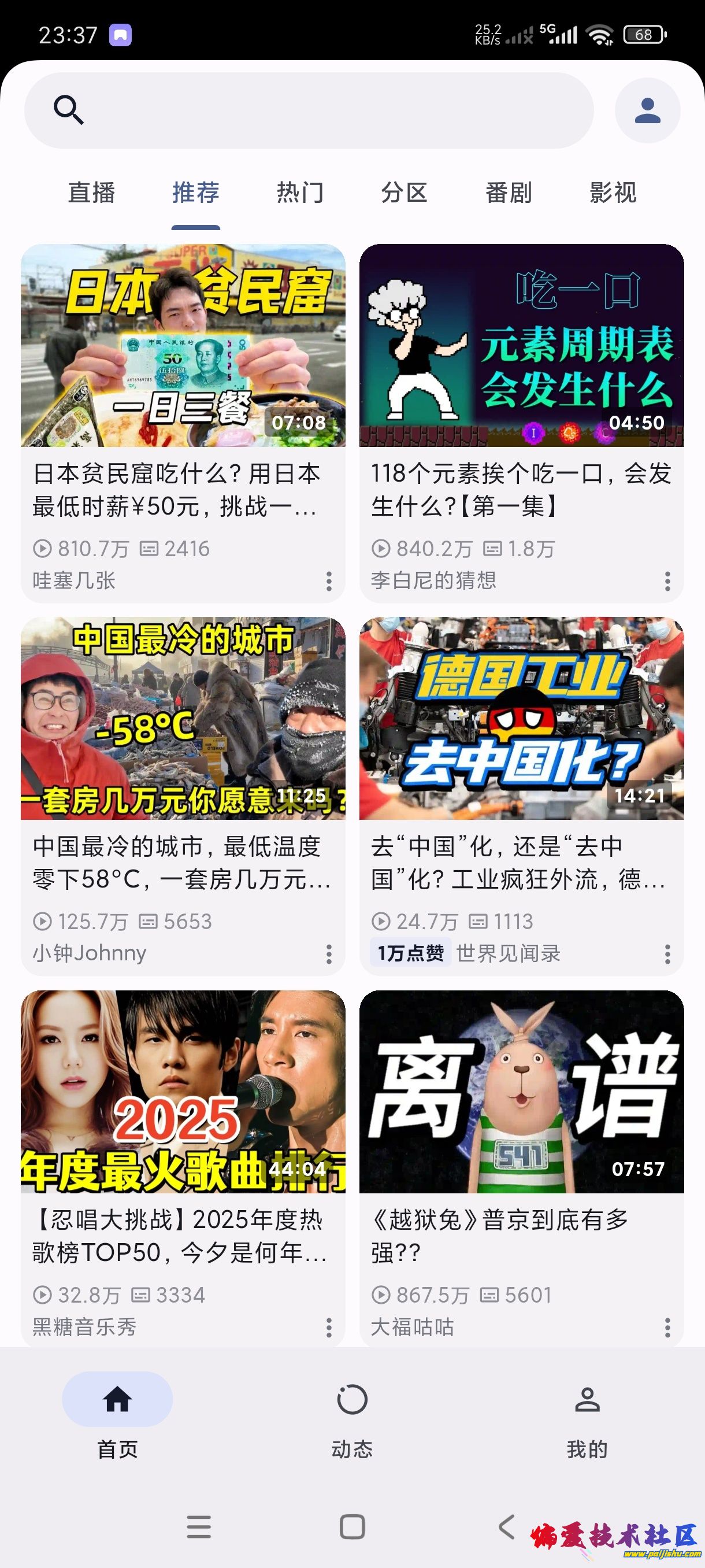This screenshot has height=1568, width=705.
Task: Open more options for 哇塞几张 video
Action: pos(328,581)
